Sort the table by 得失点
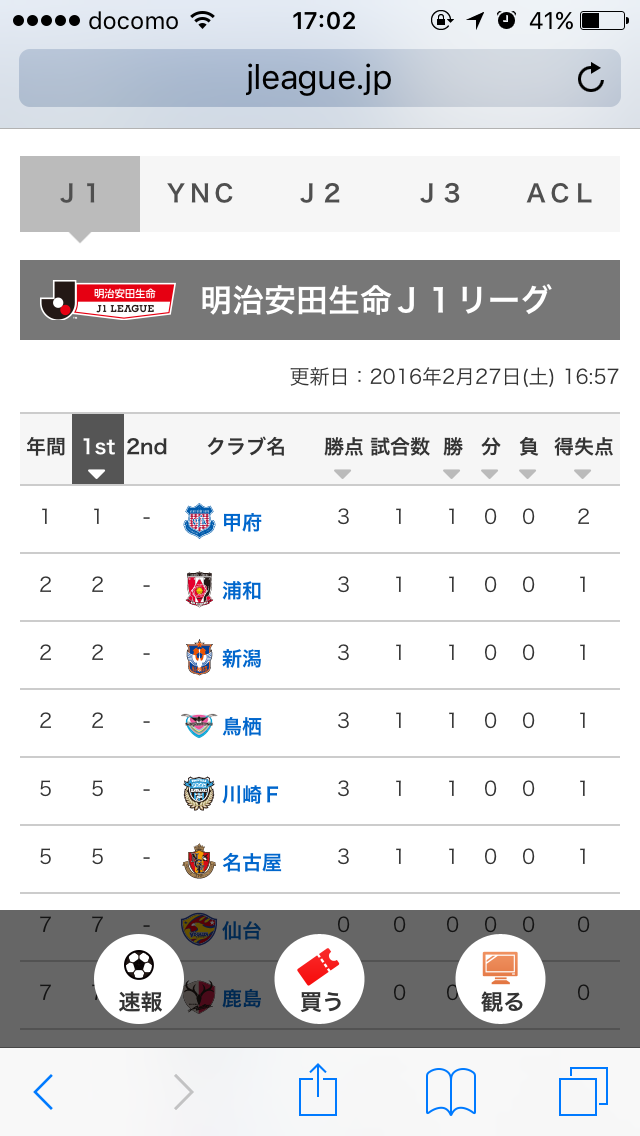The image size is (640, 1136). tap(583, 456)
